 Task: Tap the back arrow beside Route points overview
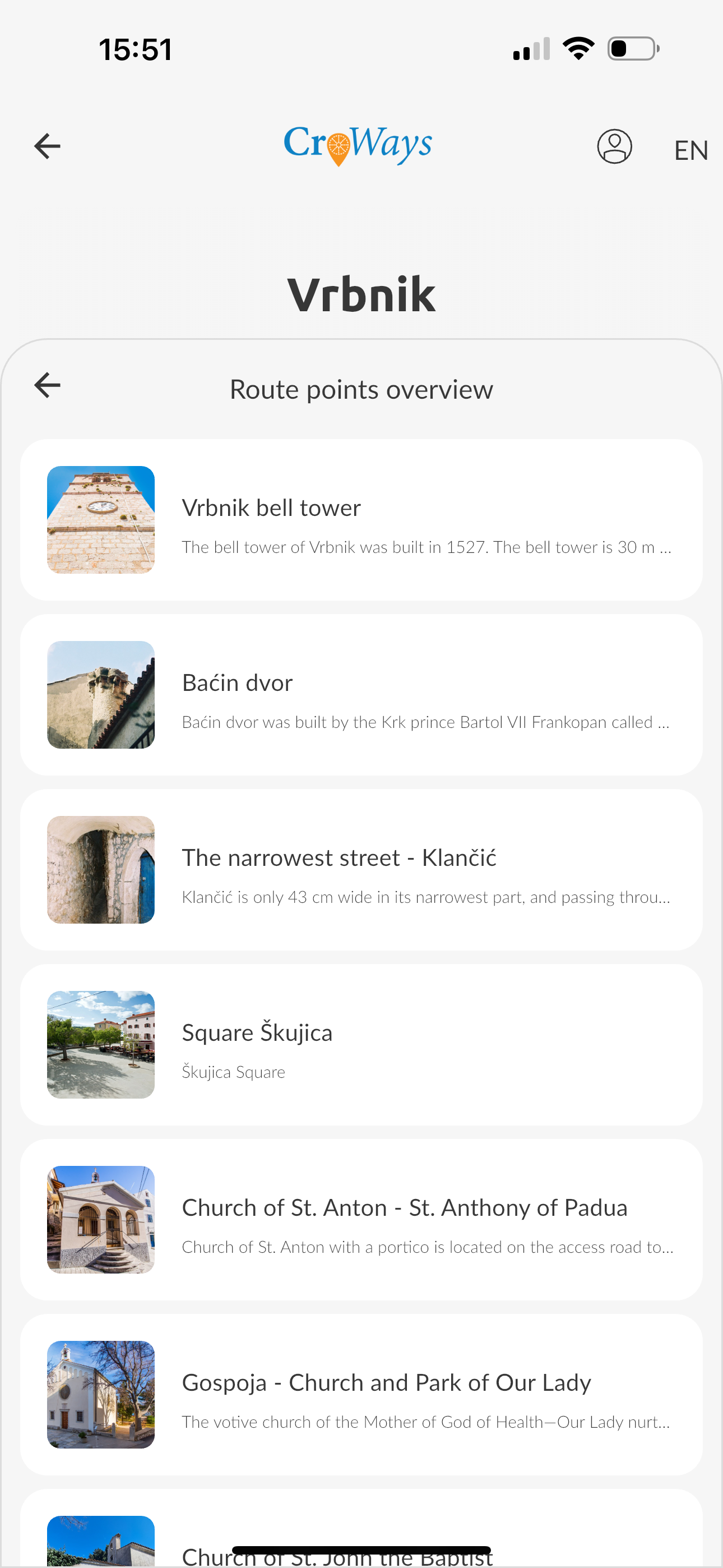(47, 385)
